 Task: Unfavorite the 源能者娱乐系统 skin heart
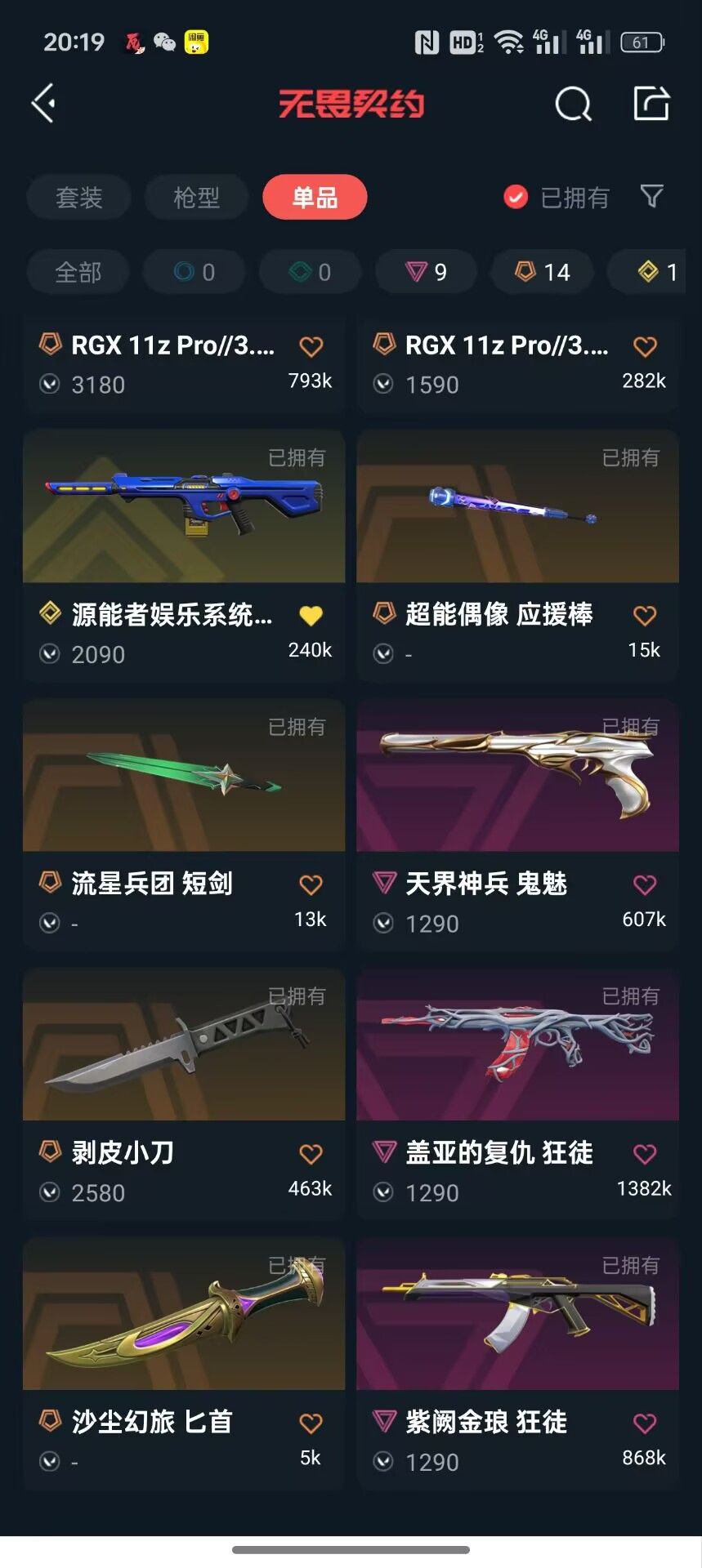coord(311,615)
